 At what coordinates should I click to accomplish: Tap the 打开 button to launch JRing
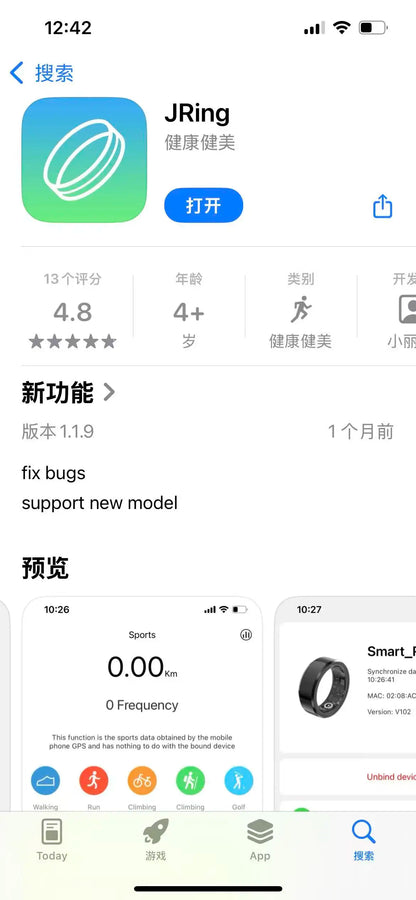[204, 205]
